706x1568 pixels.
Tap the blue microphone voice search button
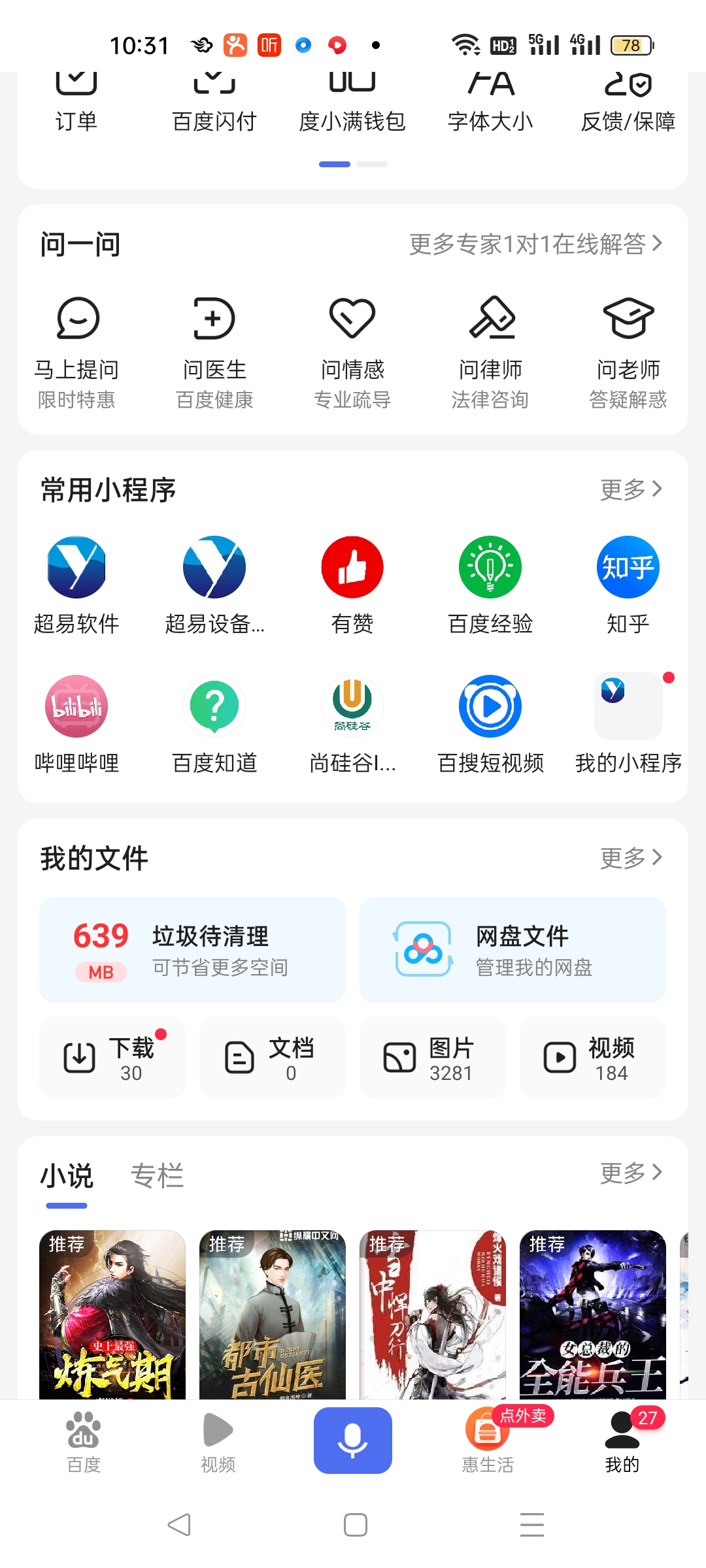(352, 1440)
